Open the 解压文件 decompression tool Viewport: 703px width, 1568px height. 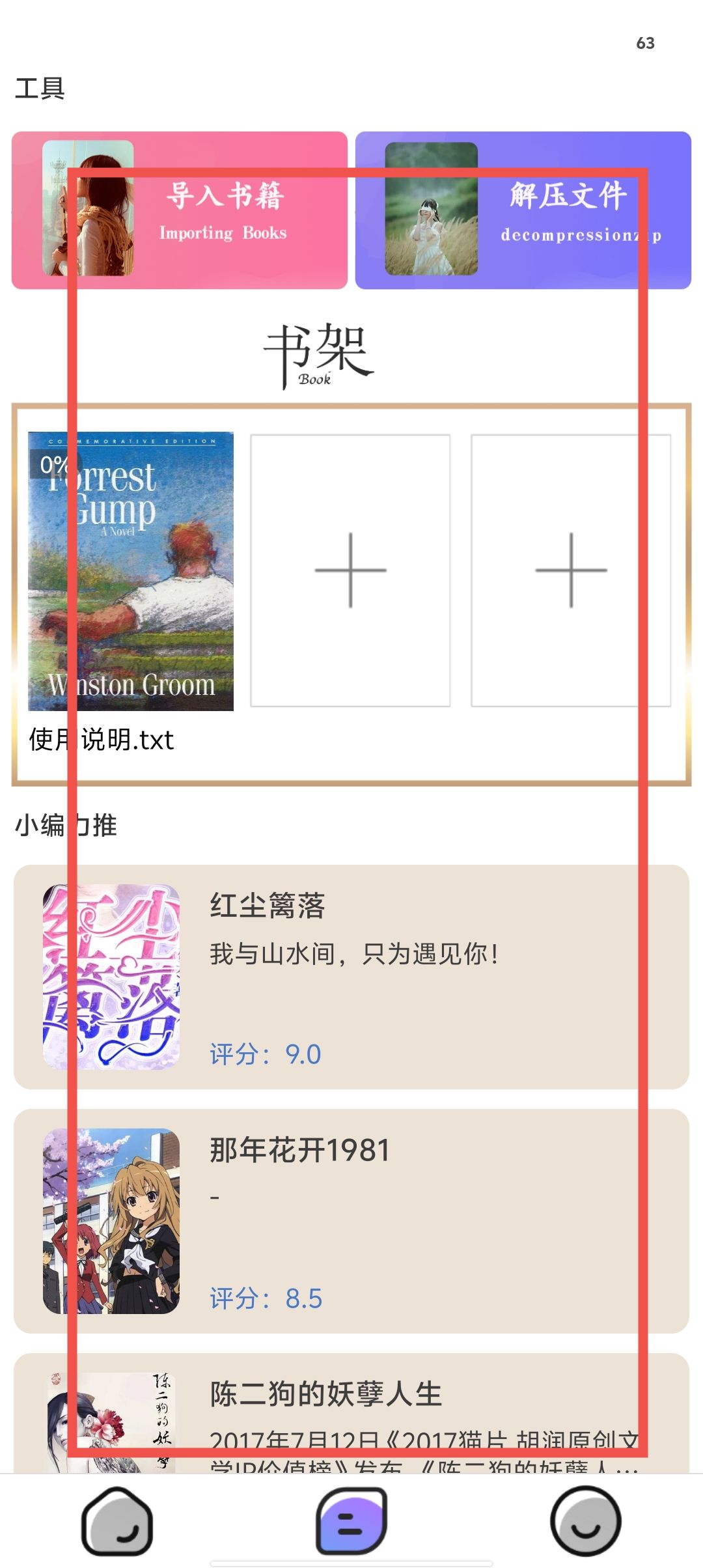coord(523,210)
